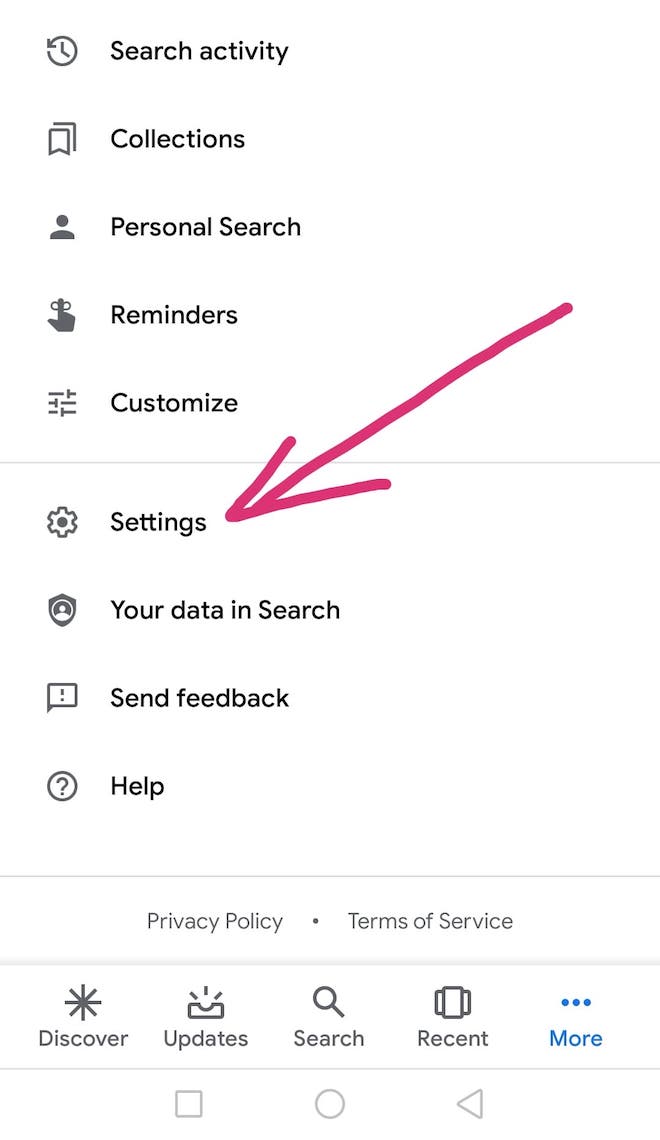Viewport: 660px width, 1140px height.
Task: Go to the Search tab
Action: click(x=329, y=1017)
